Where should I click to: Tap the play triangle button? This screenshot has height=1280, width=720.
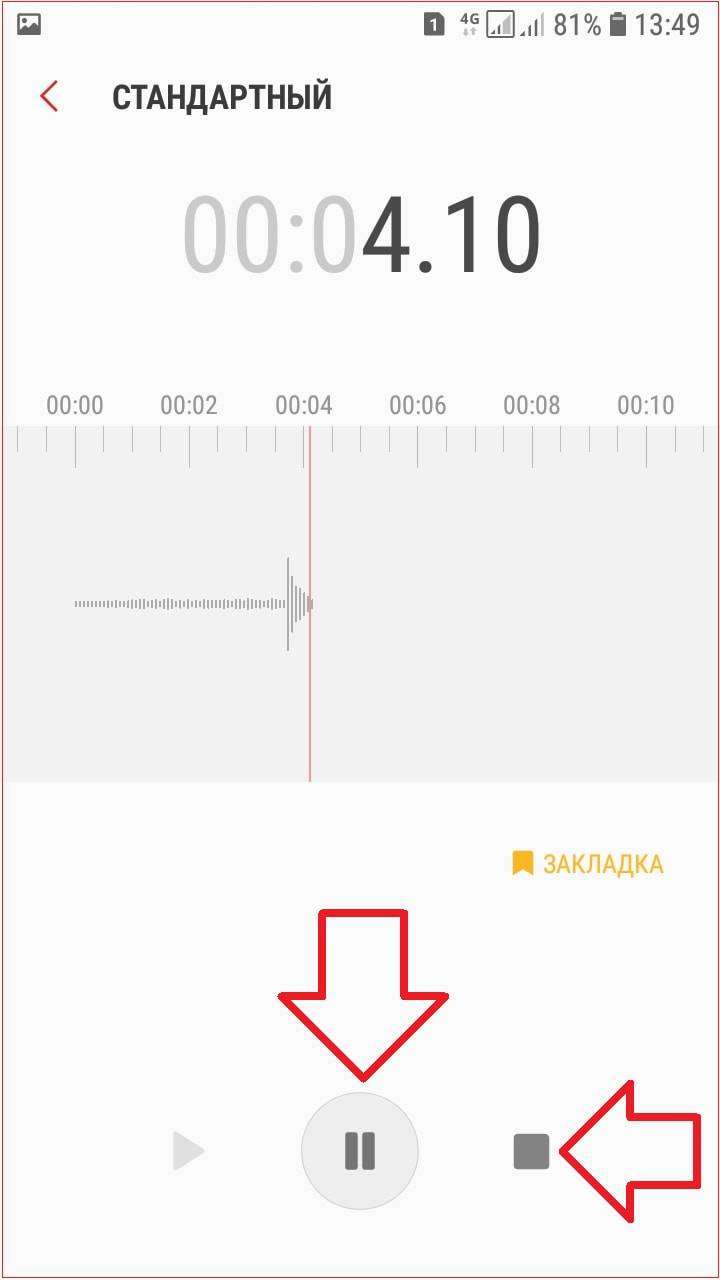click(187, 1151)
